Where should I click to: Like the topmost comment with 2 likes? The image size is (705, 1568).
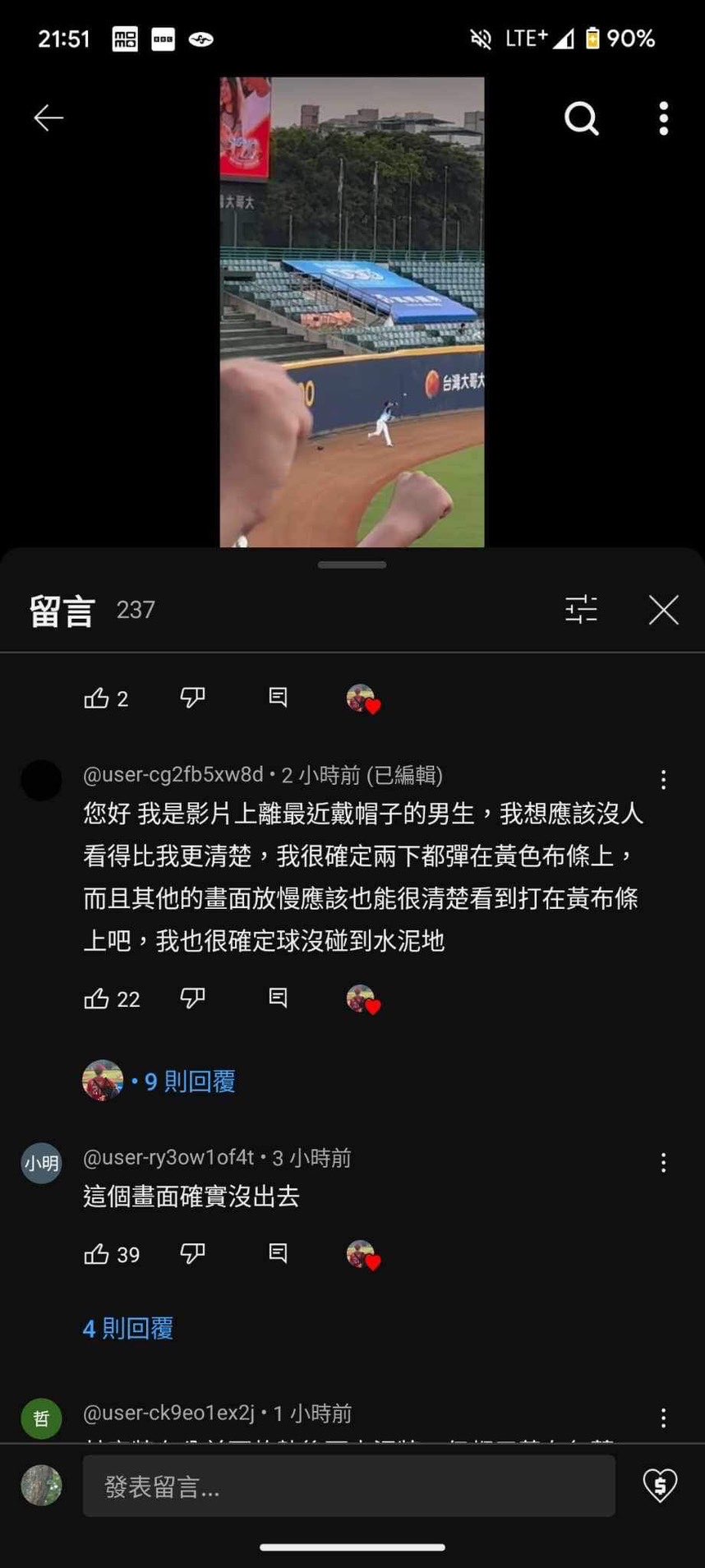[97, 699]
